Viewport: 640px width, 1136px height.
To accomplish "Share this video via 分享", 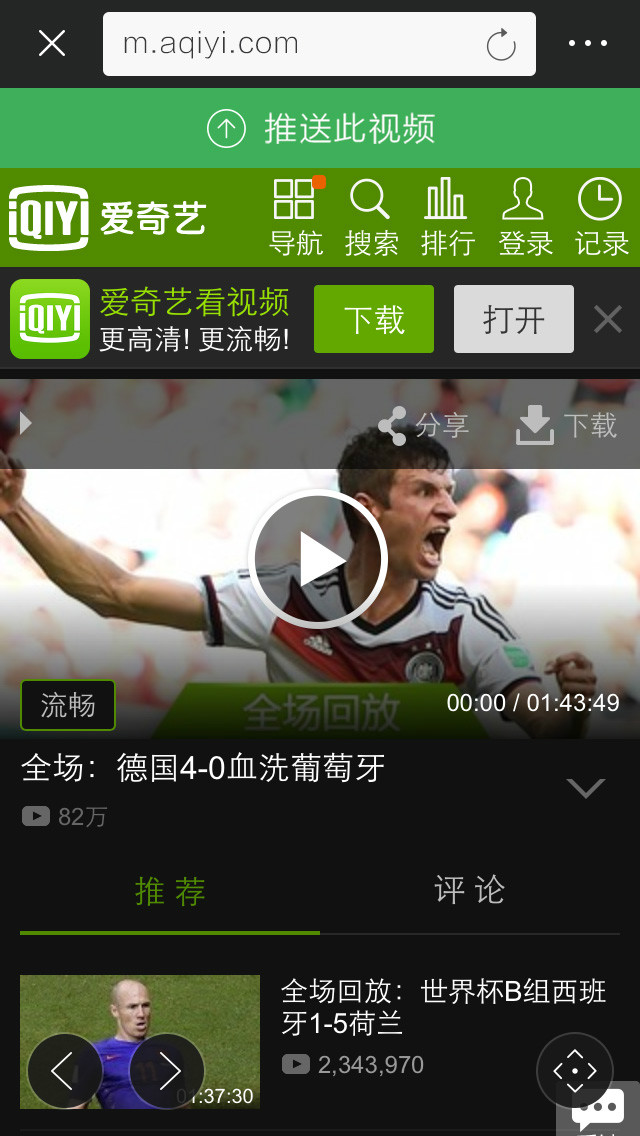I will pyautogui.click(x=424, y=425).
